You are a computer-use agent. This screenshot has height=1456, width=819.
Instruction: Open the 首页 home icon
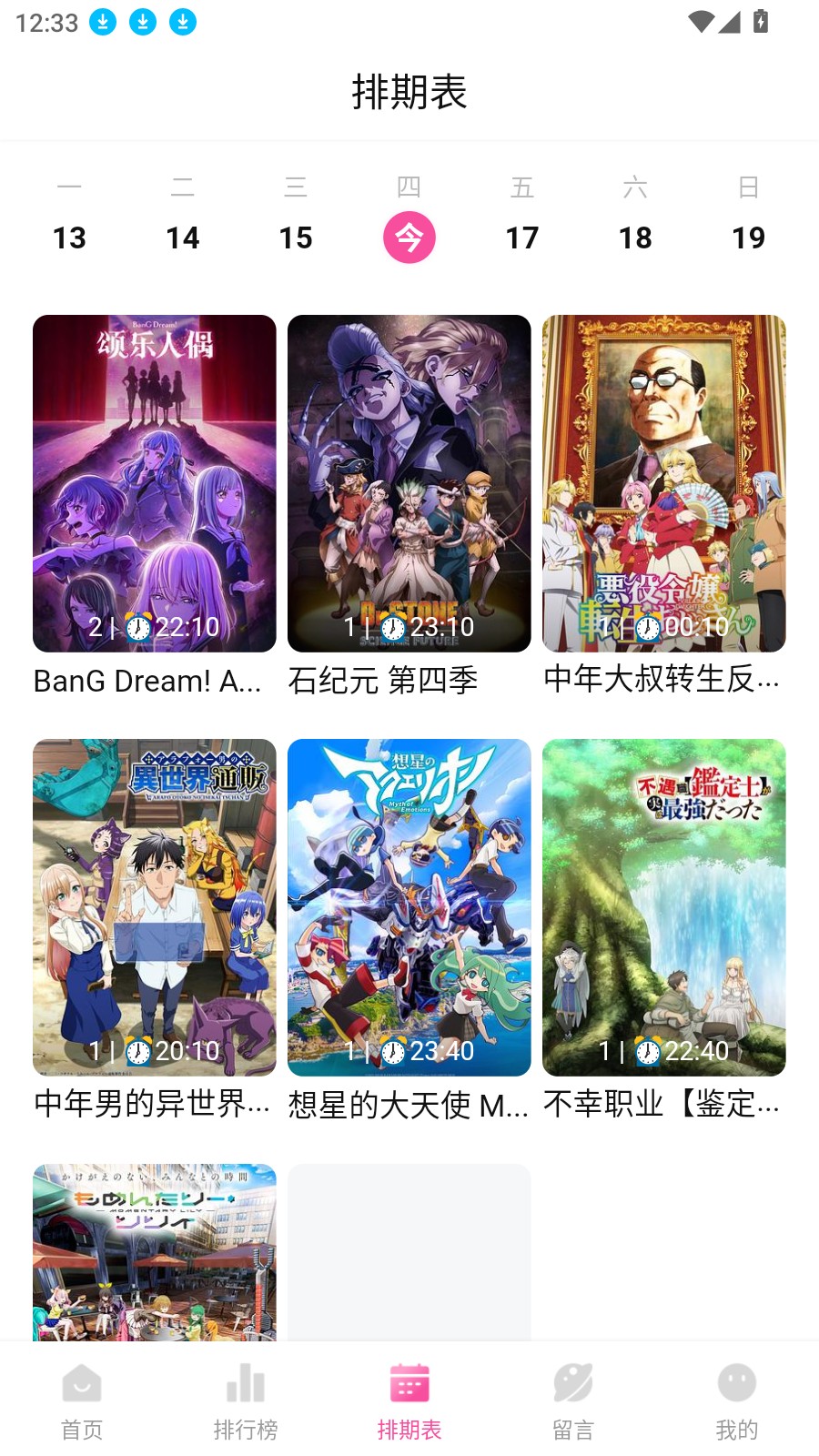point(82,1385)
